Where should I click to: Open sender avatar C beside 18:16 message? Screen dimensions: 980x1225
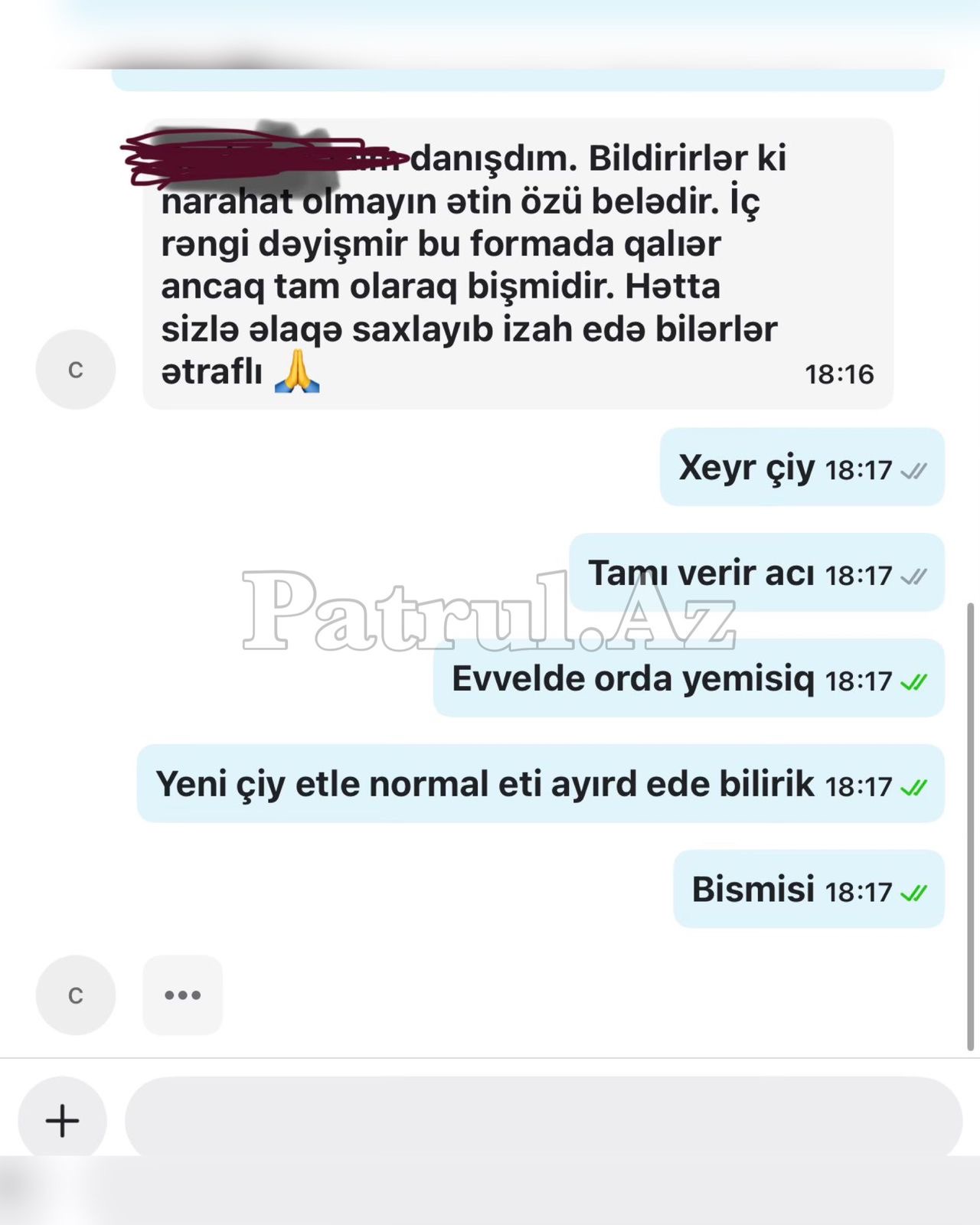tap(75, 370)
